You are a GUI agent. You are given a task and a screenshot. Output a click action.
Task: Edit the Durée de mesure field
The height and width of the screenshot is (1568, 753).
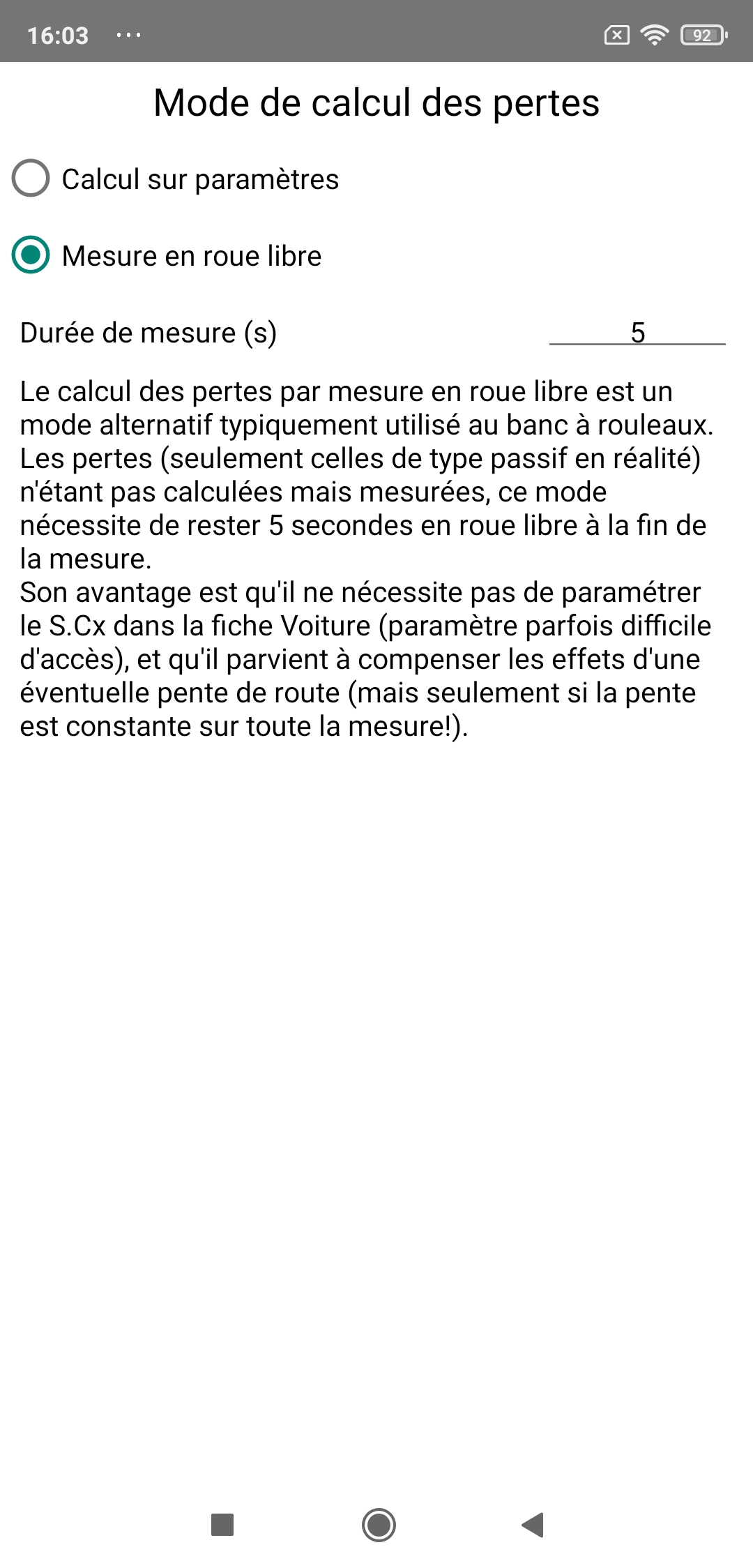637,333
